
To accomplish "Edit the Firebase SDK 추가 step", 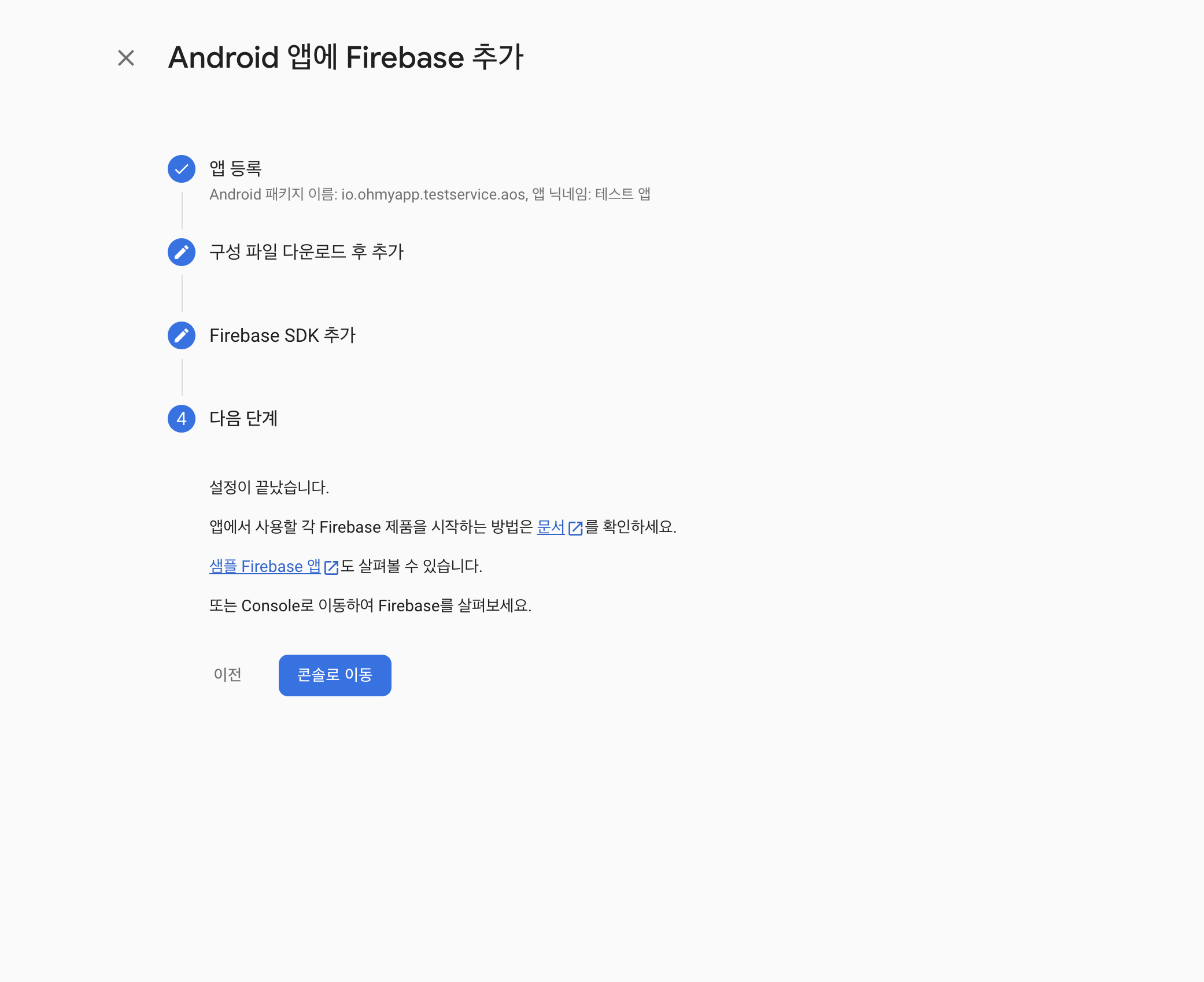I will point(182,335).
